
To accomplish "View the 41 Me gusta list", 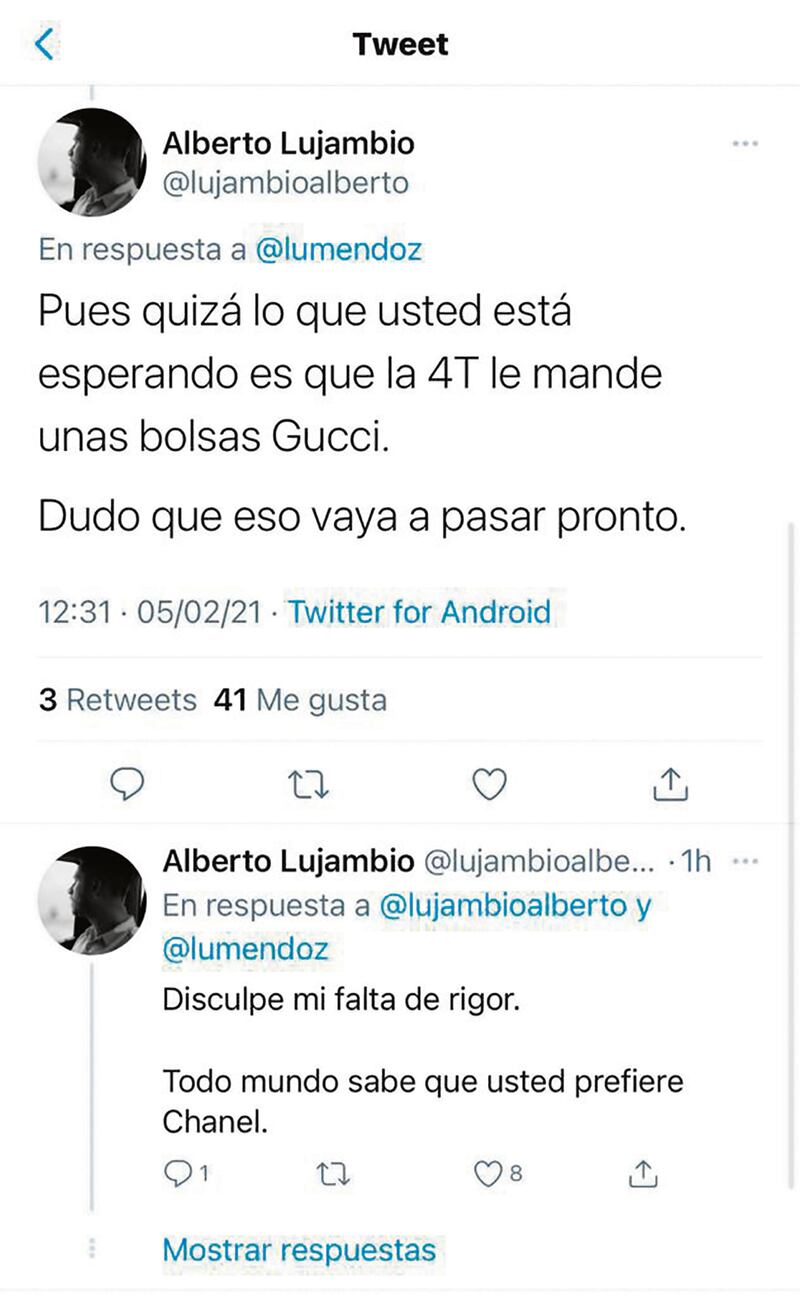I will [x=300, y=700].
